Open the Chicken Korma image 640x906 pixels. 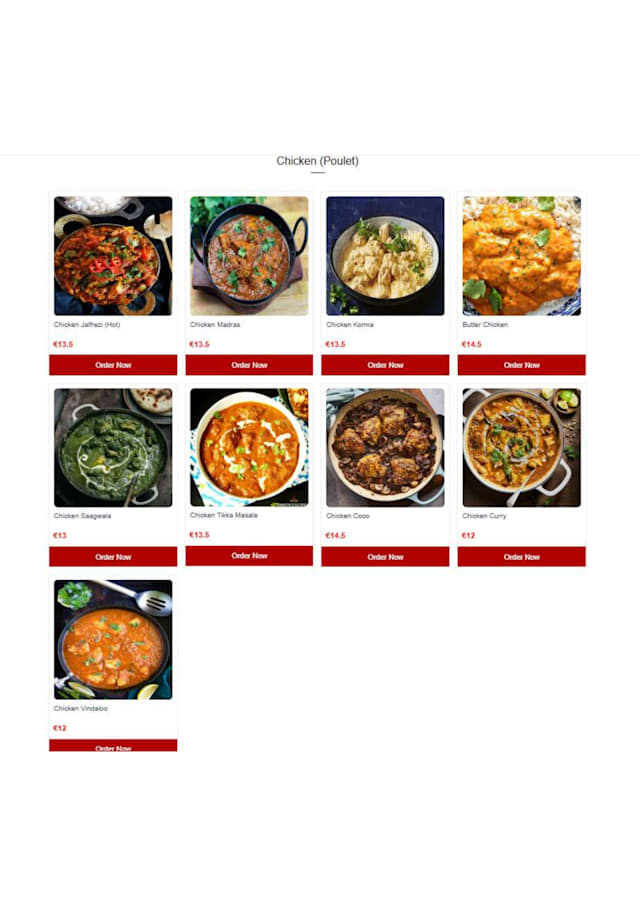385,256
